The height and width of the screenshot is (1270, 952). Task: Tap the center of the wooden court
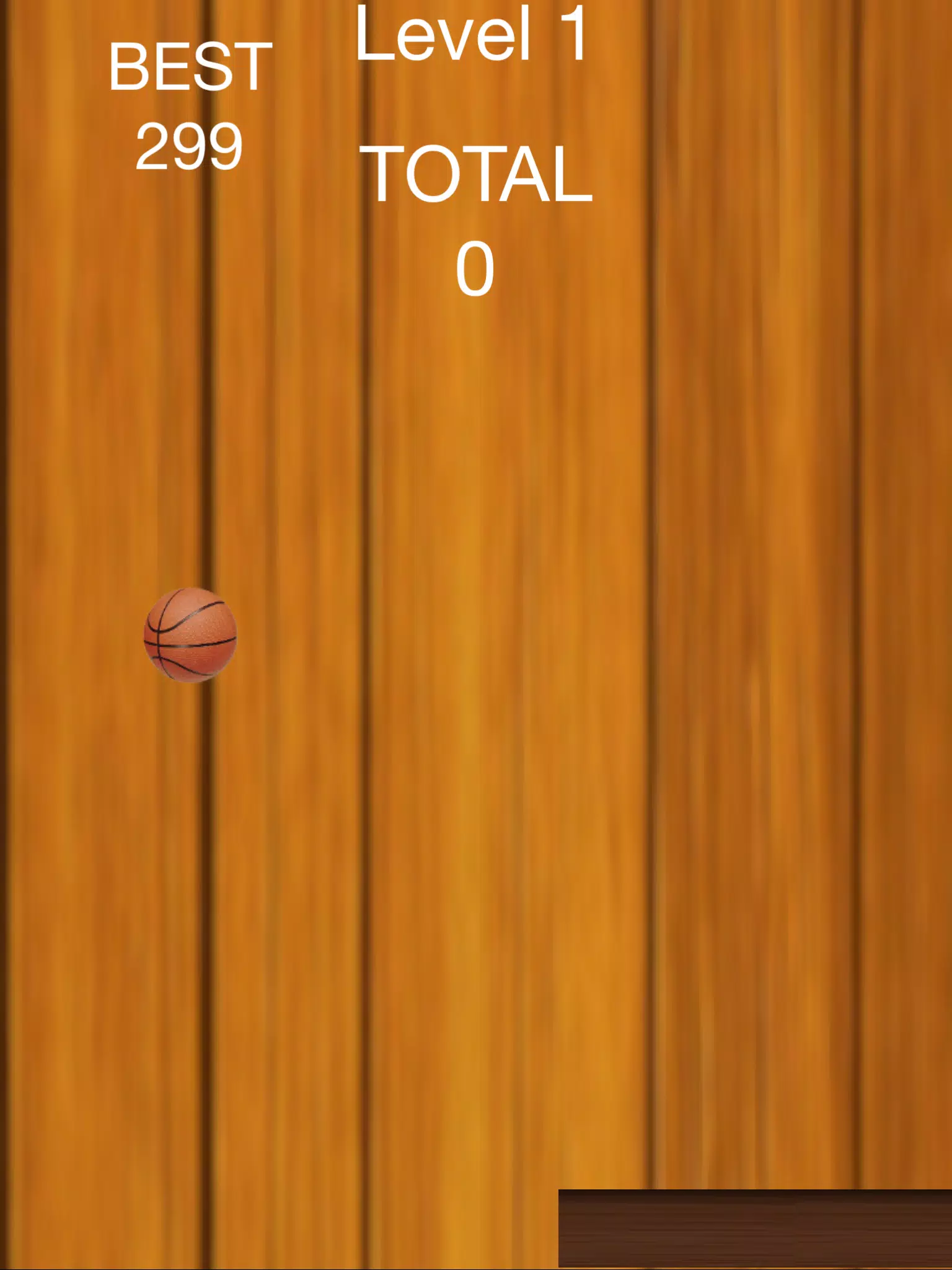pyautogui.click(x=476, y=635)
